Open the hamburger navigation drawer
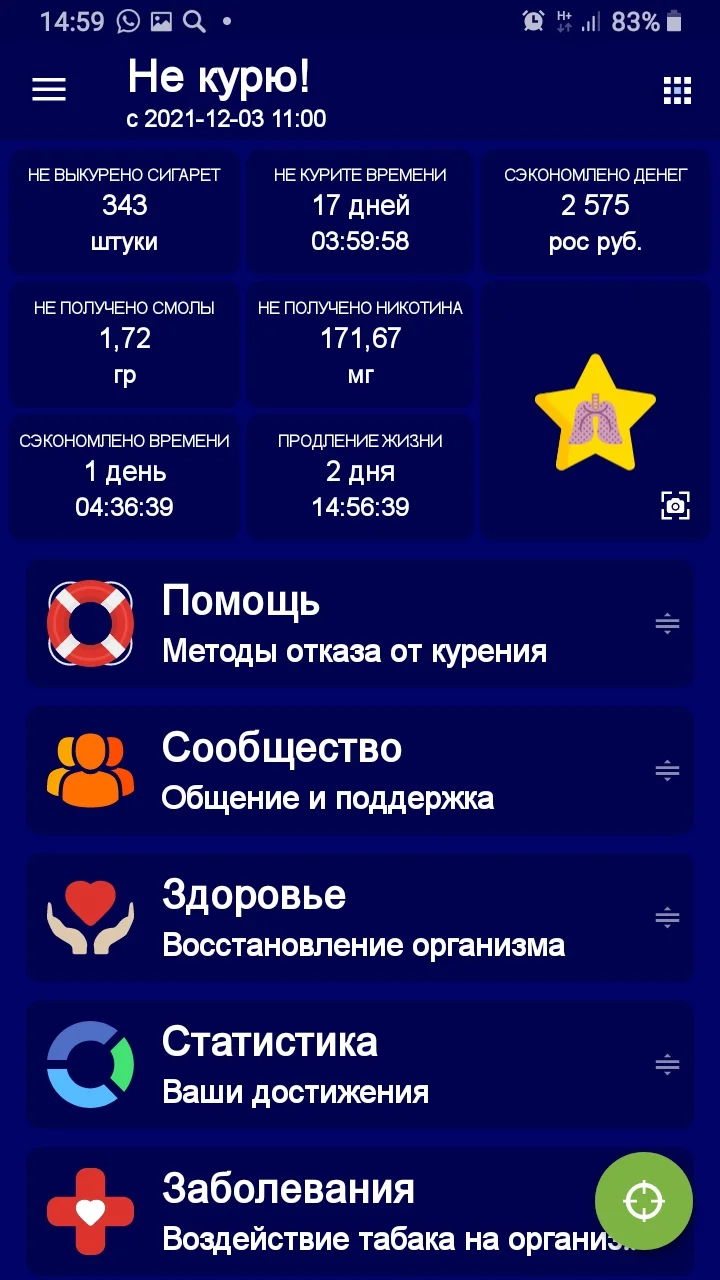 point(49,90)
